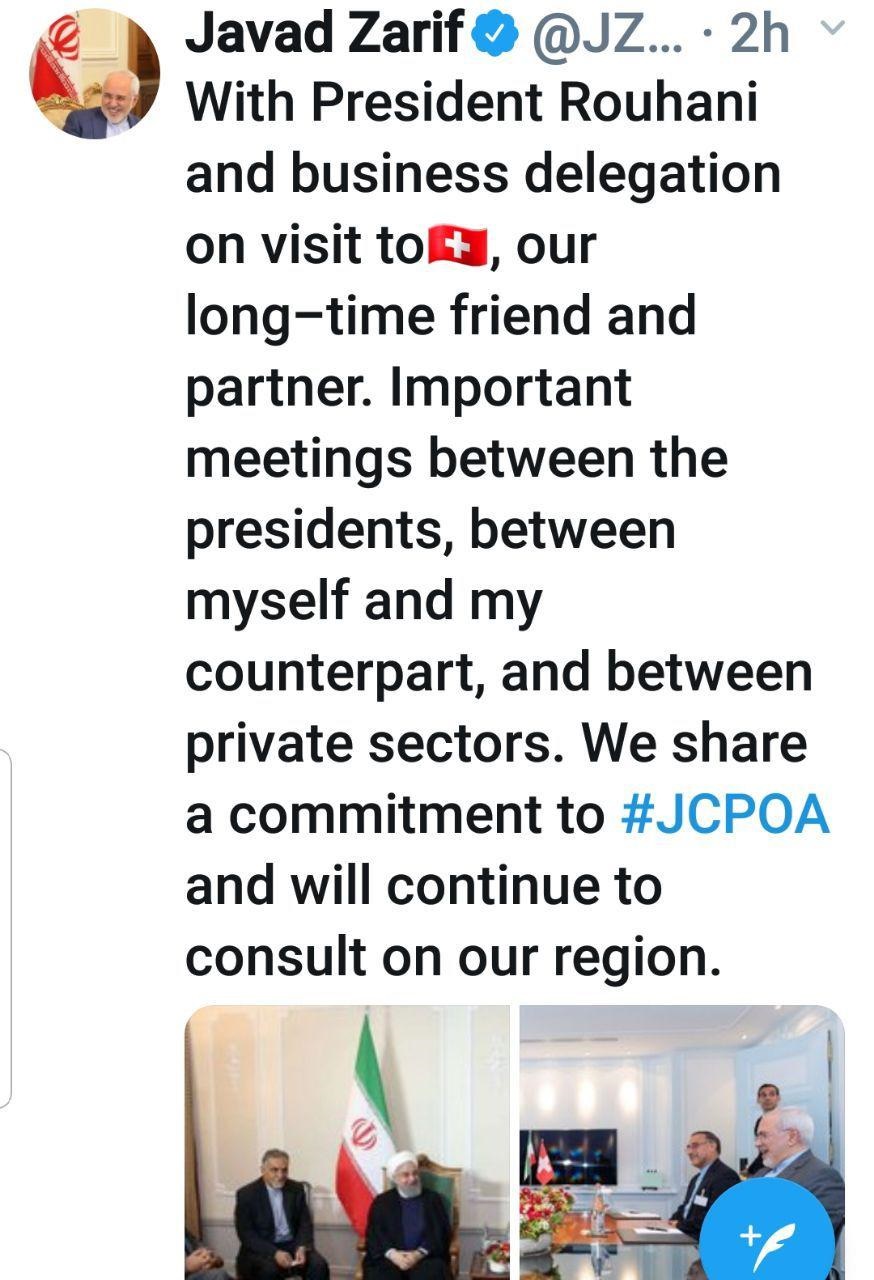View the photo of the meeting table

pos(682,1142)
